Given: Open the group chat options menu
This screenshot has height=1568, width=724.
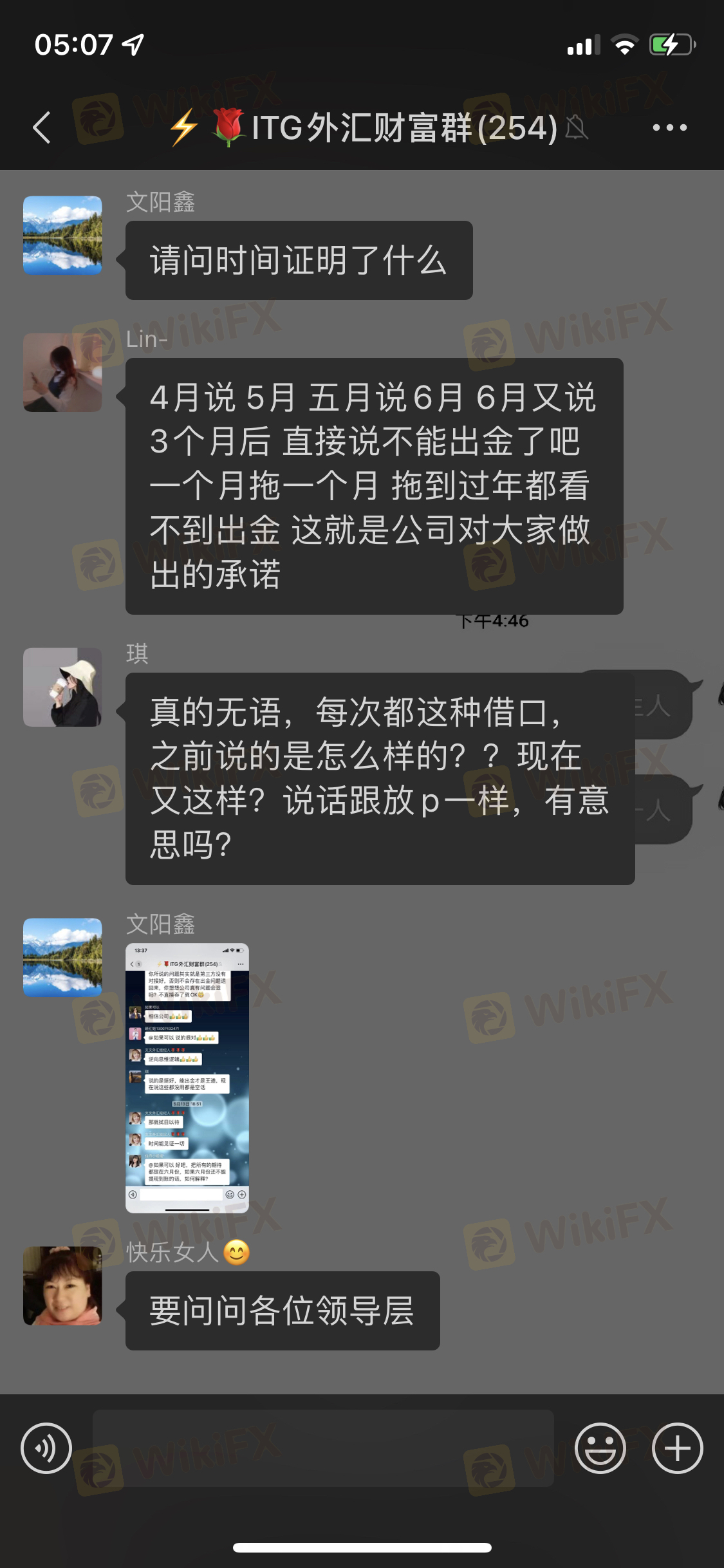Looking at the screenshot, I should (x=669, y=127).
